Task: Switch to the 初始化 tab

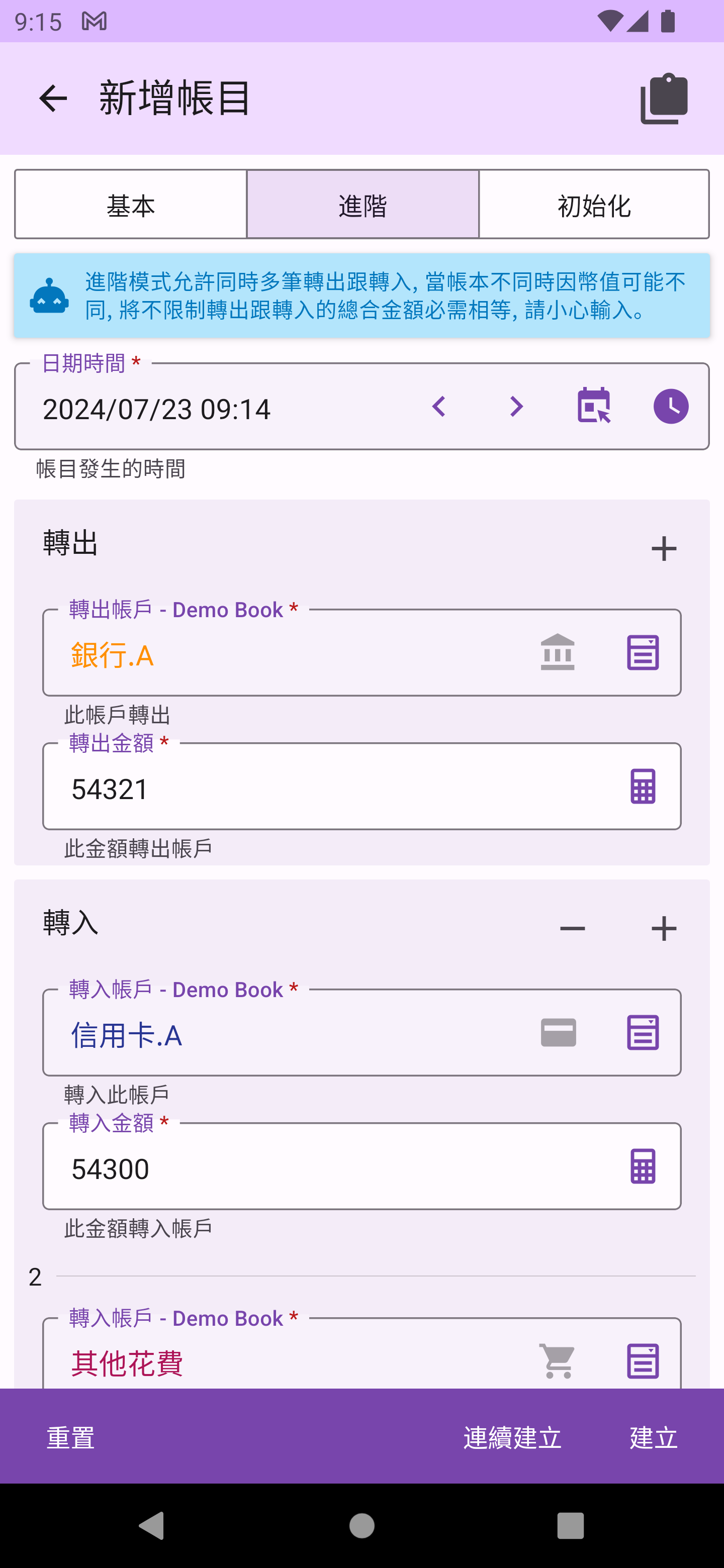Action: [x=594, y=205]
